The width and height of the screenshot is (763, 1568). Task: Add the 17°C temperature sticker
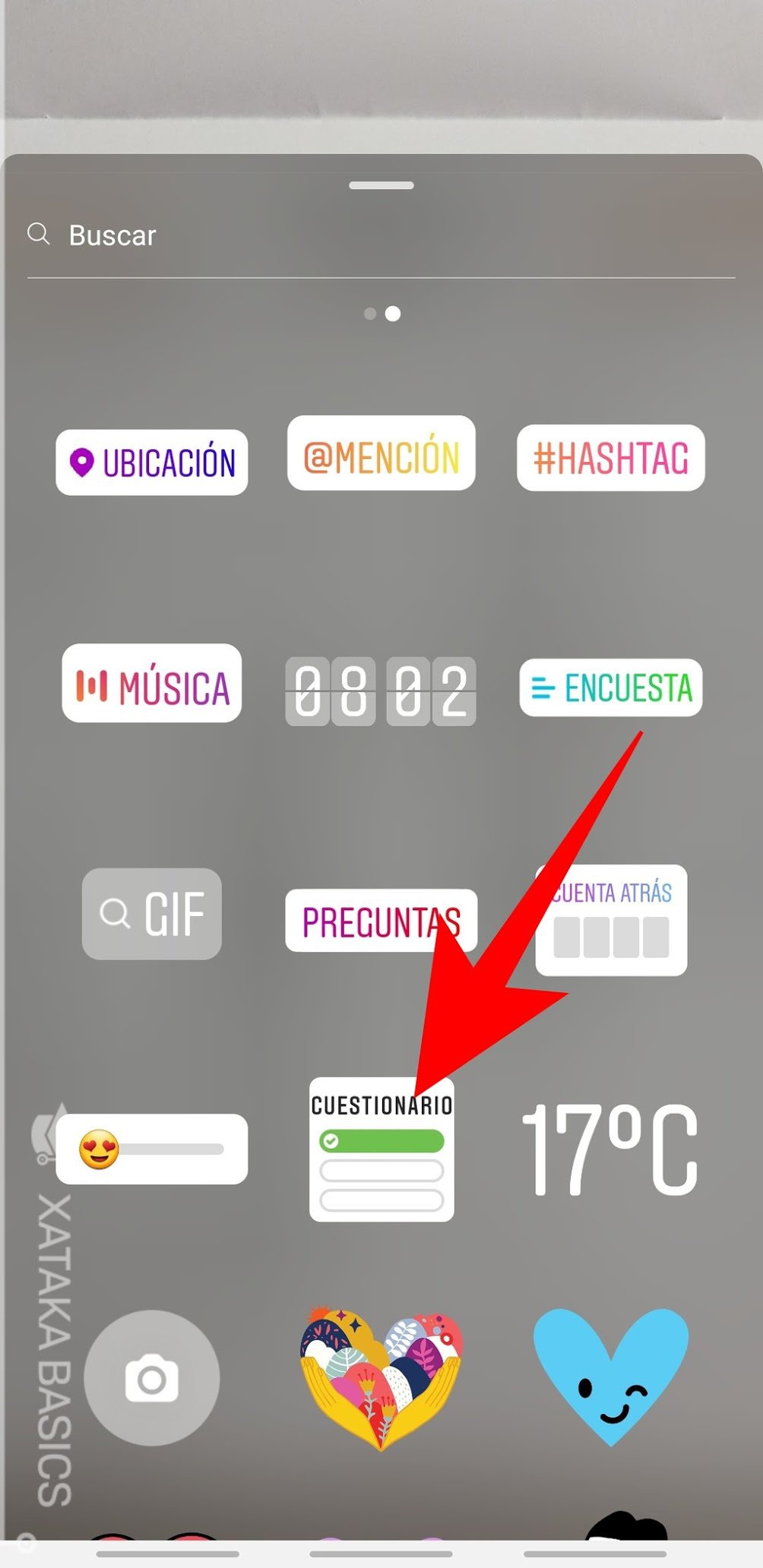click(609, 1150)
